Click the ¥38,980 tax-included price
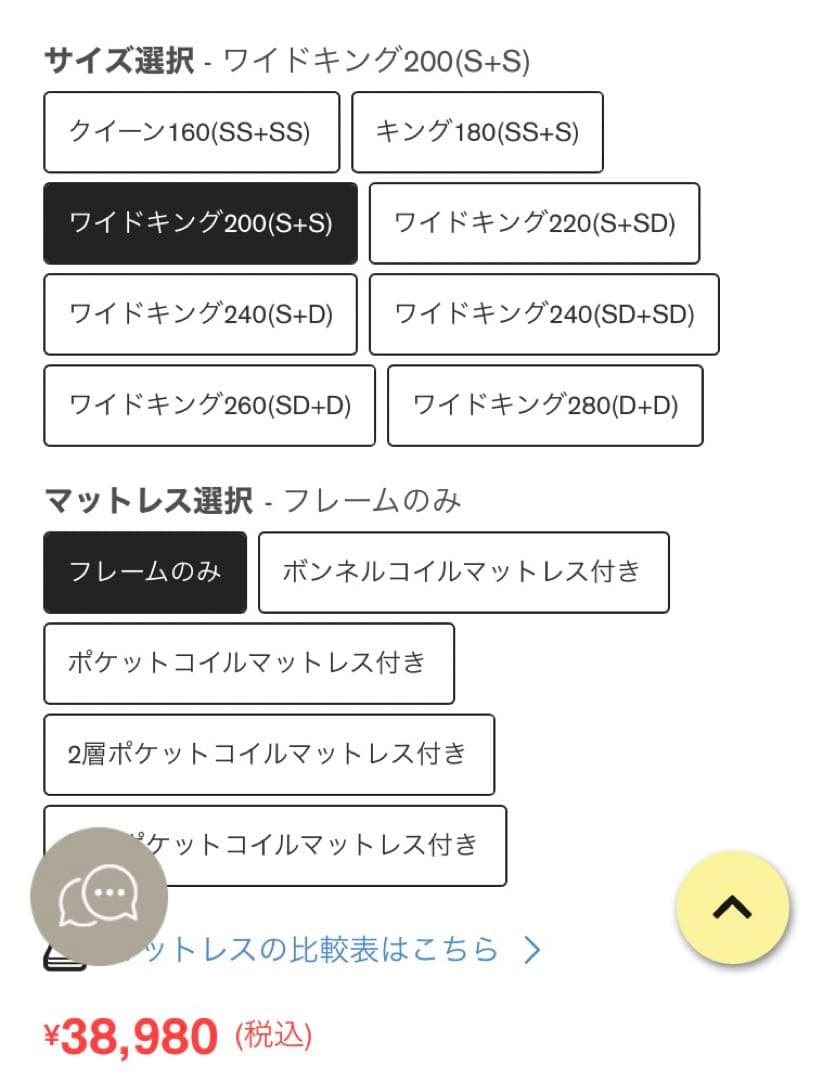814x1080 pixels. pyautogui.click(x=130, y=1035)
